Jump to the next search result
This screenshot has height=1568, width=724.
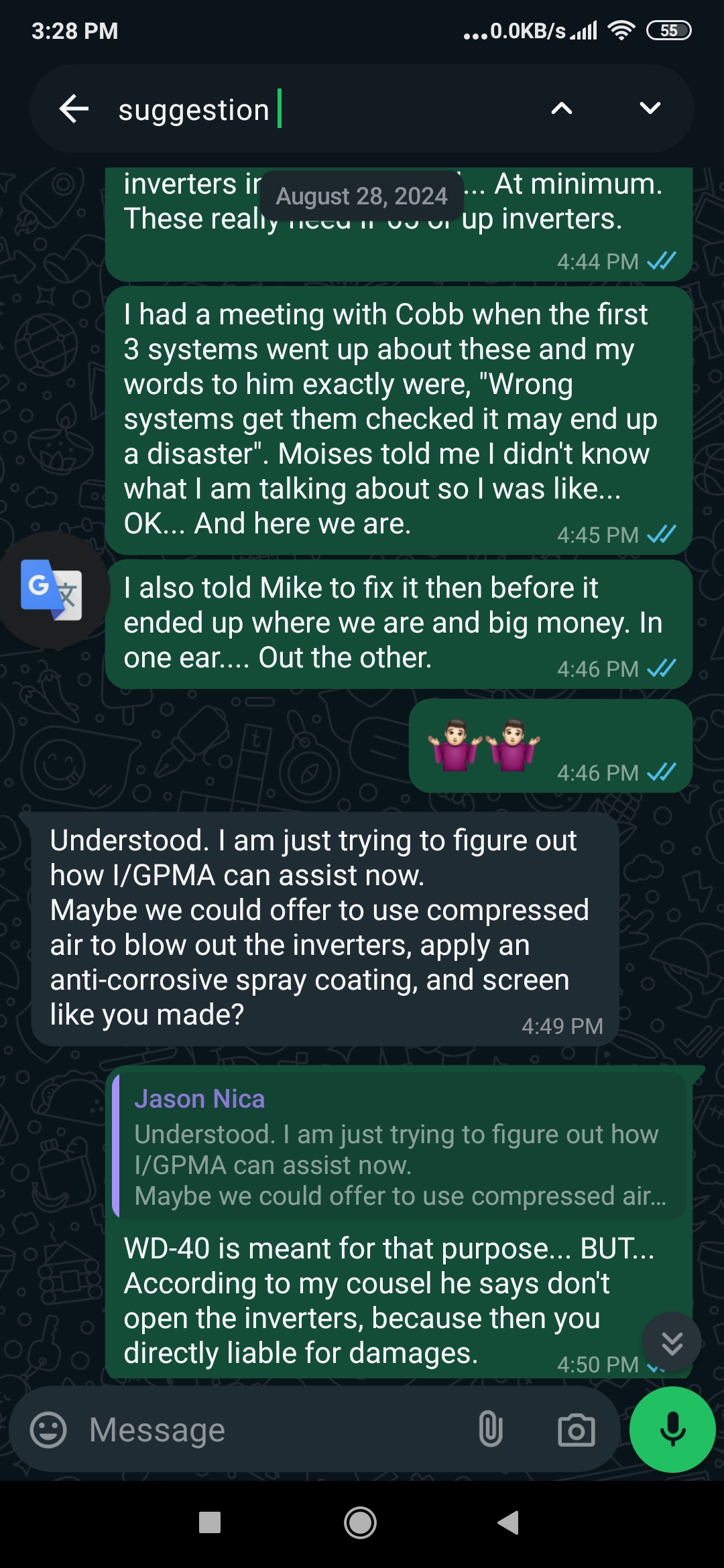click(650, 109)
